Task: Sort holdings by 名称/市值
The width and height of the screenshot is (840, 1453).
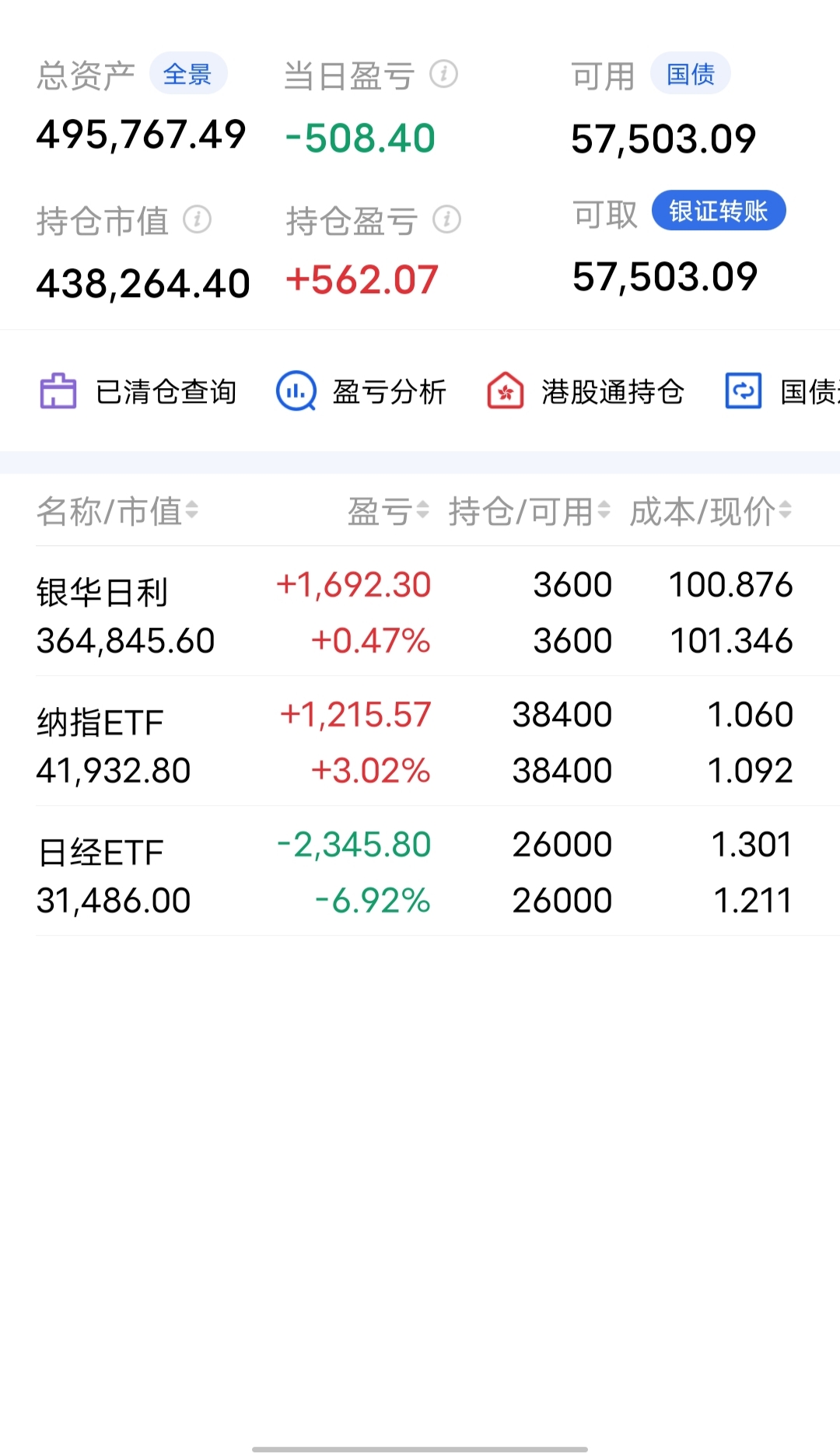Action: pyautogui.click(x=117, y=511)
